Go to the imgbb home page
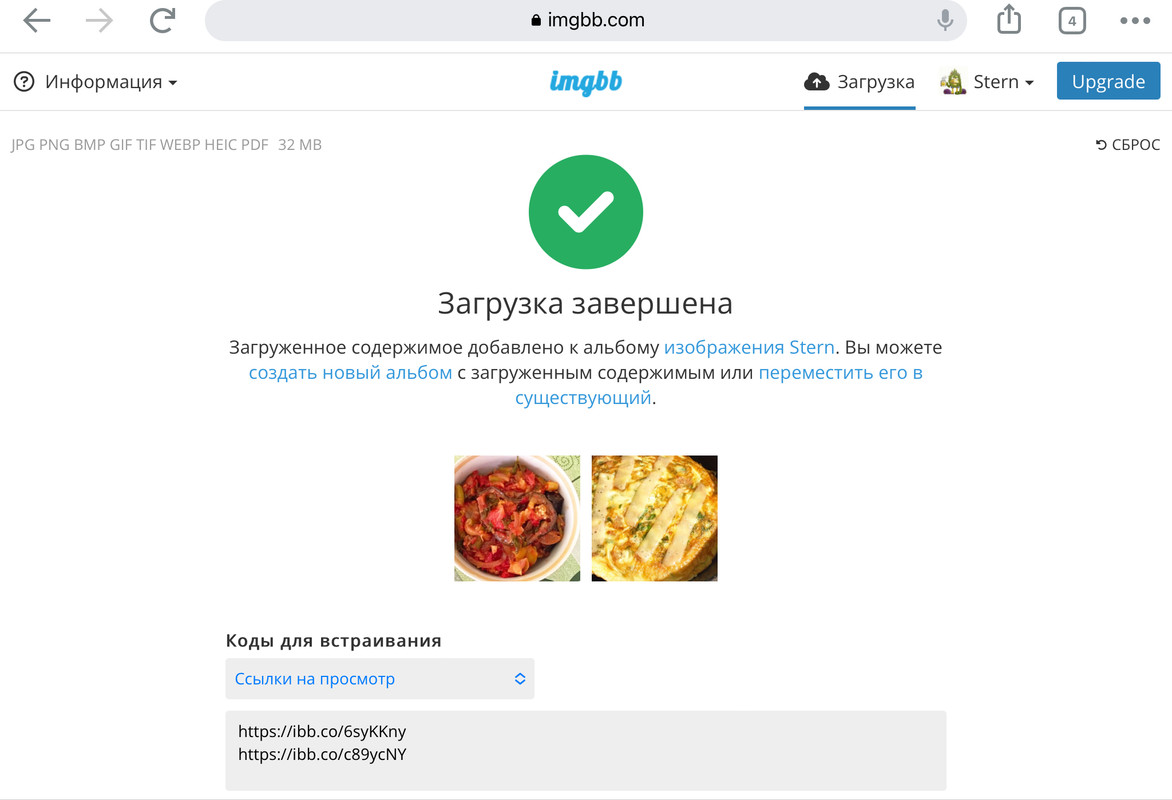The width and height of the screenshot is (1172, 800). [x=586, y=82]
